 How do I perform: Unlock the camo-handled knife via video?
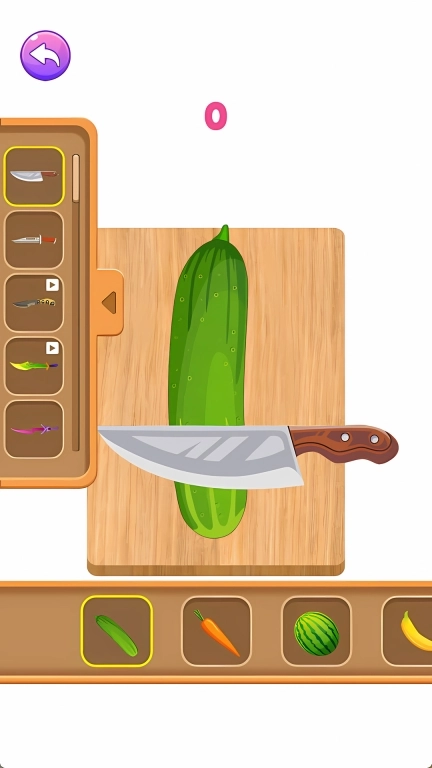(34, 303)
